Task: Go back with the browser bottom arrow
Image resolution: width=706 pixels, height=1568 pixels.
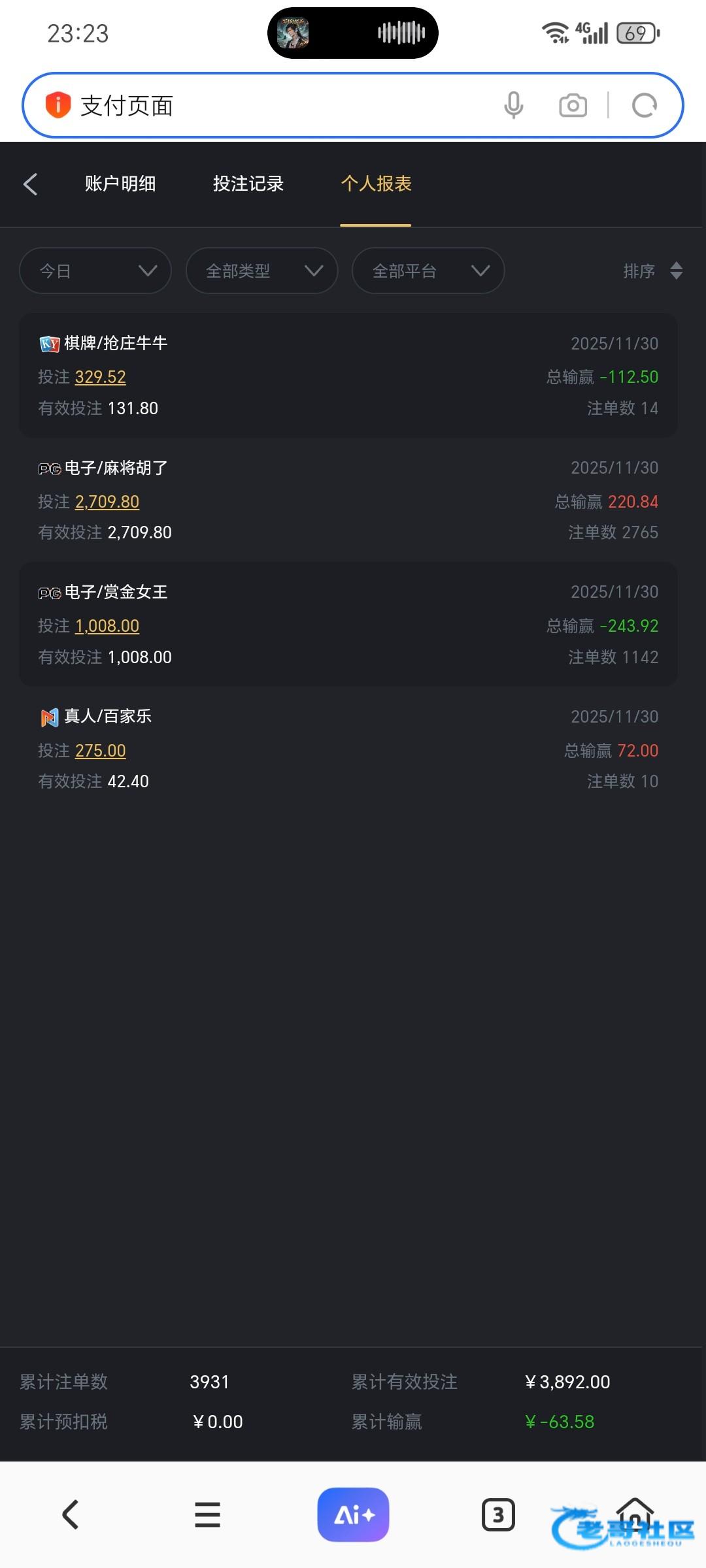Action: (71, 1514)
